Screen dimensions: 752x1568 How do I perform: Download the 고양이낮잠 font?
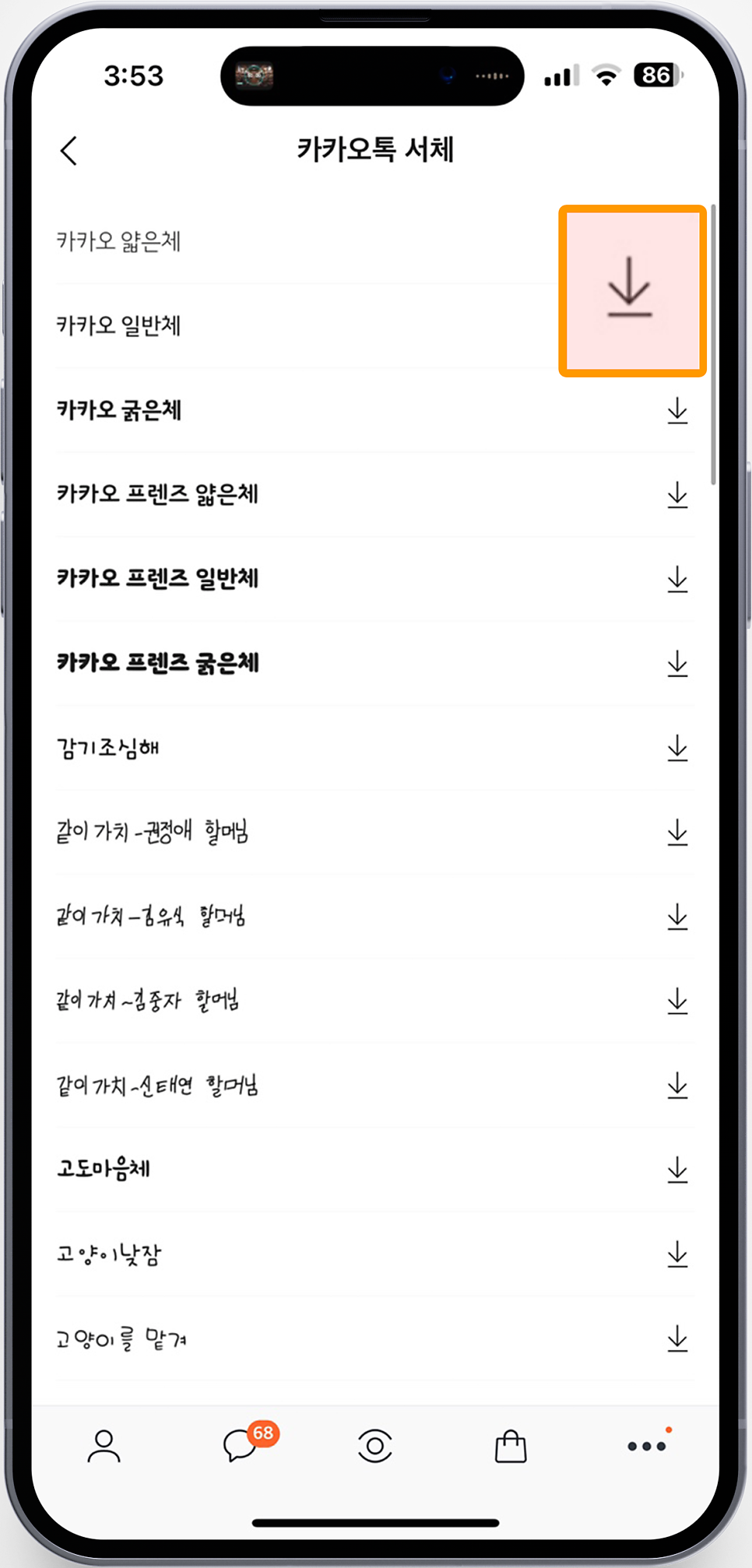(677, 1254)
